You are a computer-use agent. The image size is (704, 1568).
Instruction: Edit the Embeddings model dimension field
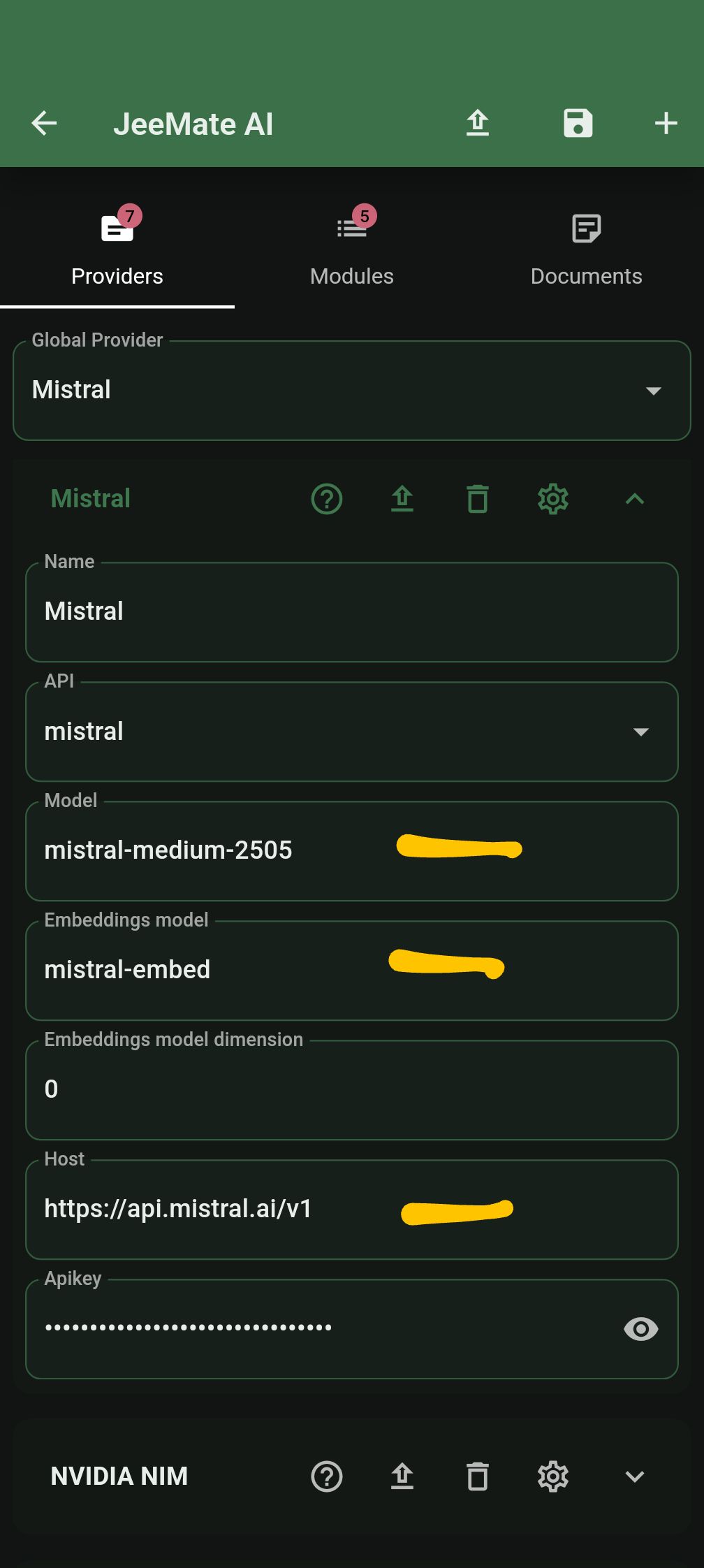pyautogui.click(x=352, y=1090)
